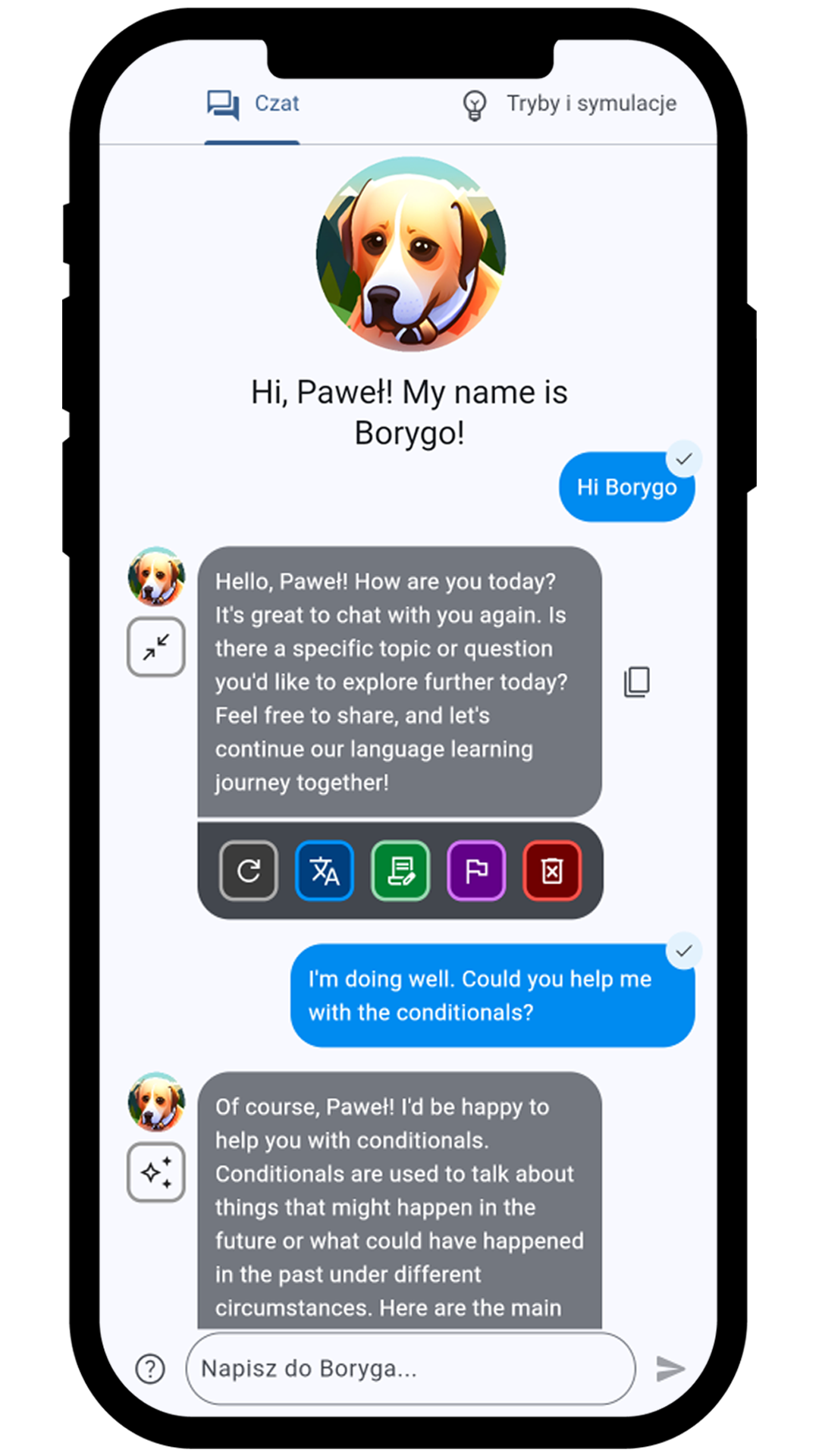Open the green notes edit action
The height and width of the screenshot is (1456, 819).
[x=400, y=871]
